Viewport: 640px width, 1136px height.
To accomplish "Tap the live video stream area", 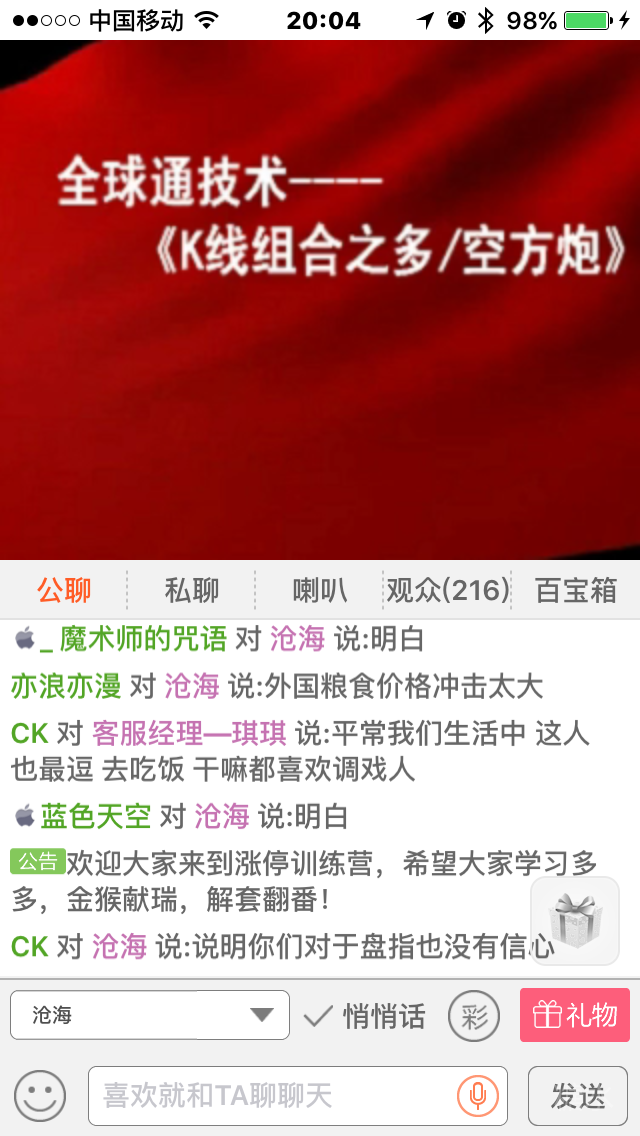I will tap(320, 300).
